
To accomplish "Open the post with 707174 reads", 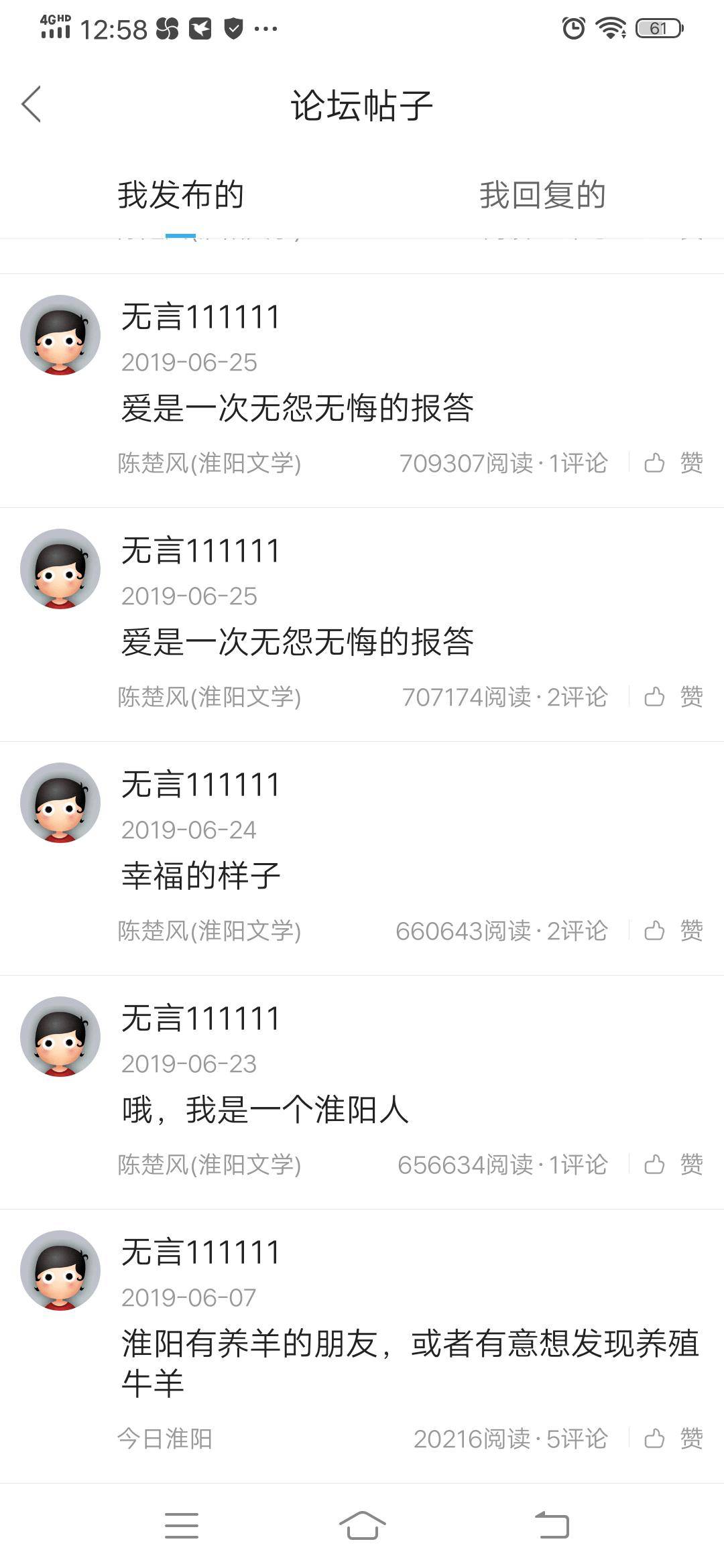I will point(297,642).
